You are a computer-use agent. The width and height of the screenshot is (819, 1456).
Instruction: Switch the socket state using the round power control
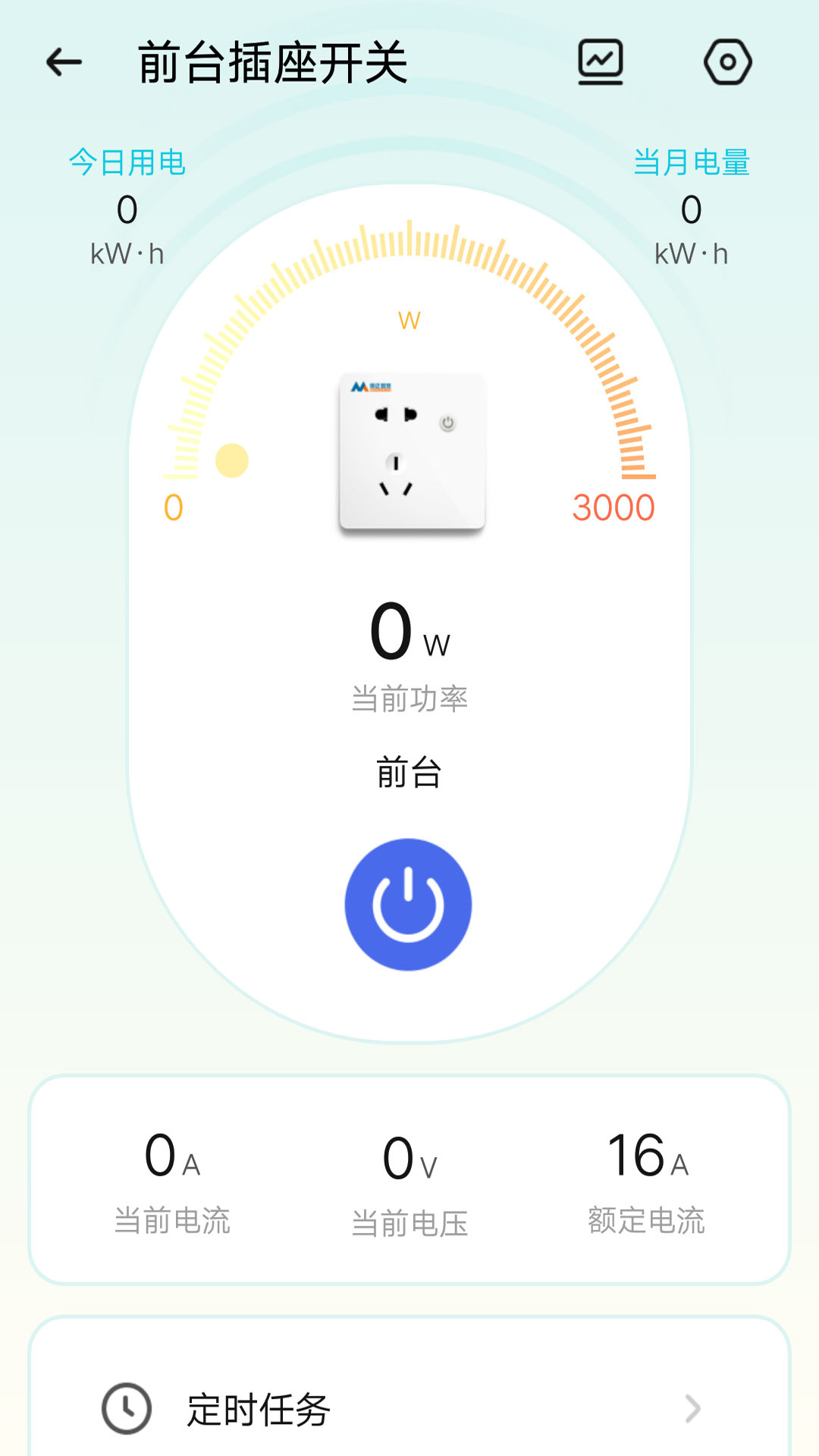tap(408, 902)
